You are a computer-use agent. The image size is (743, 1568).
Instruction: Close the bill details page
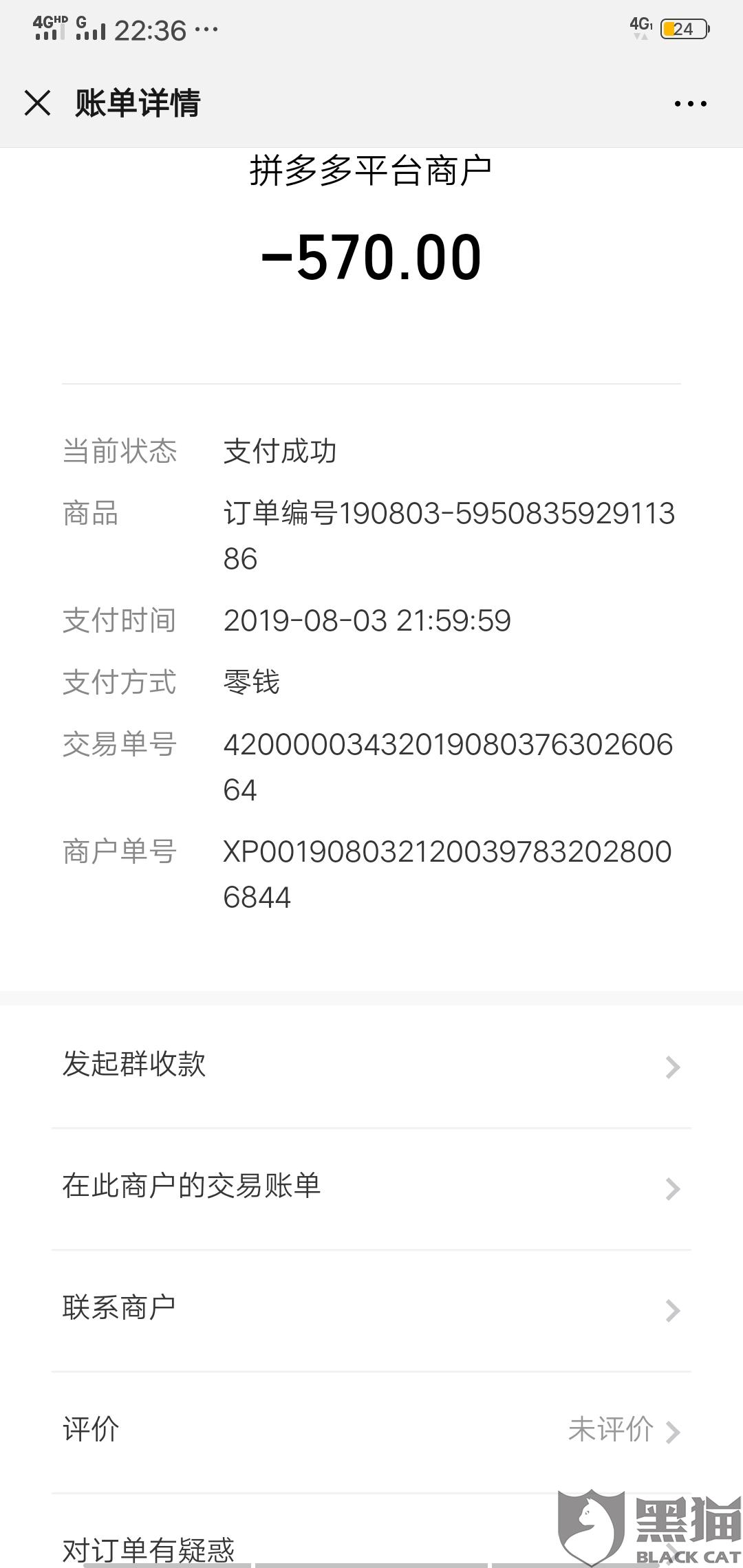pos(37,104)
